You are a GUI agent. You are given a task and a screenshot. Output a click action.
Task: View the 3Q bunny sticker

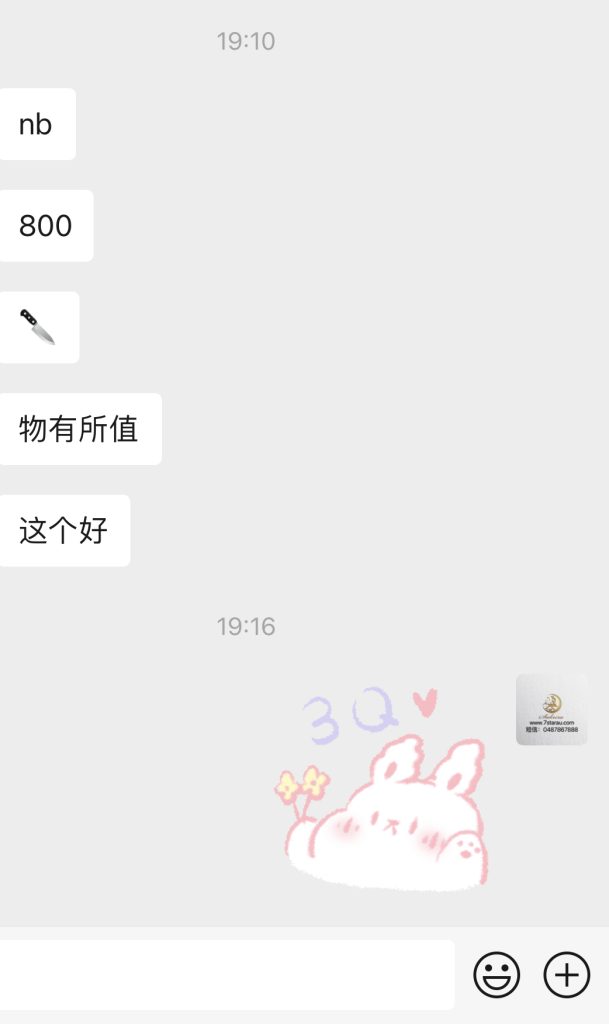pyautogui.click(x=385, y=790)
